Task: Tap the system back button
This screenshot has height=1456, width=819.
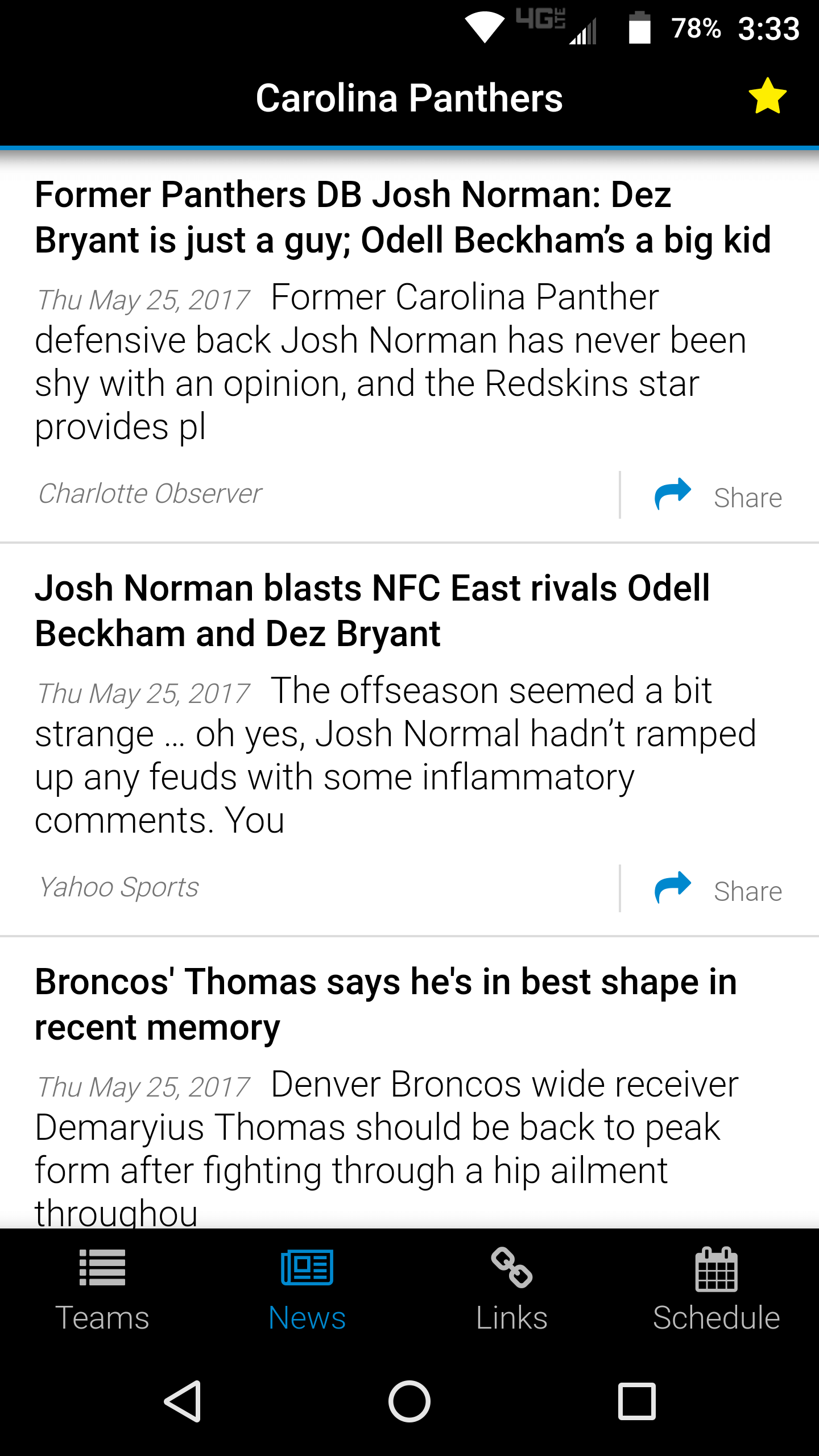Action: coord(183,1401)
